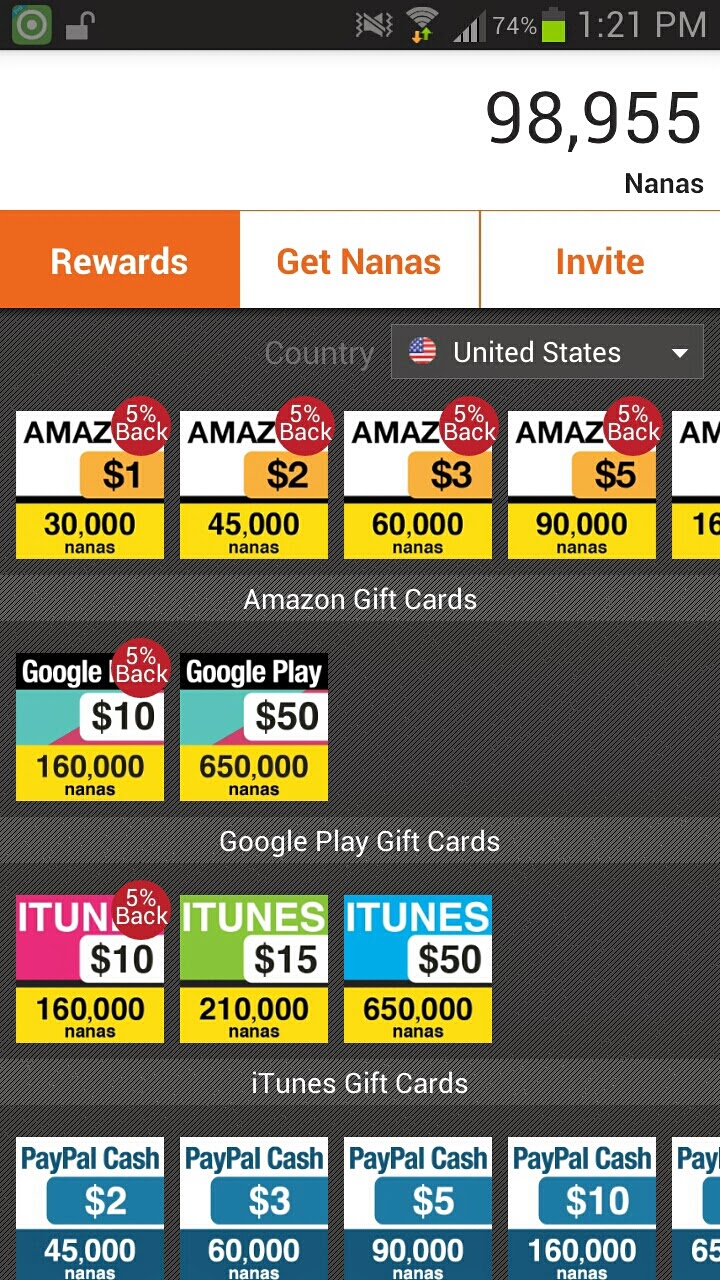The height and width of the screenshot is (1280, 720).
Task: Select the Amazon $1 gift card
Action: [x=90, y=485]
